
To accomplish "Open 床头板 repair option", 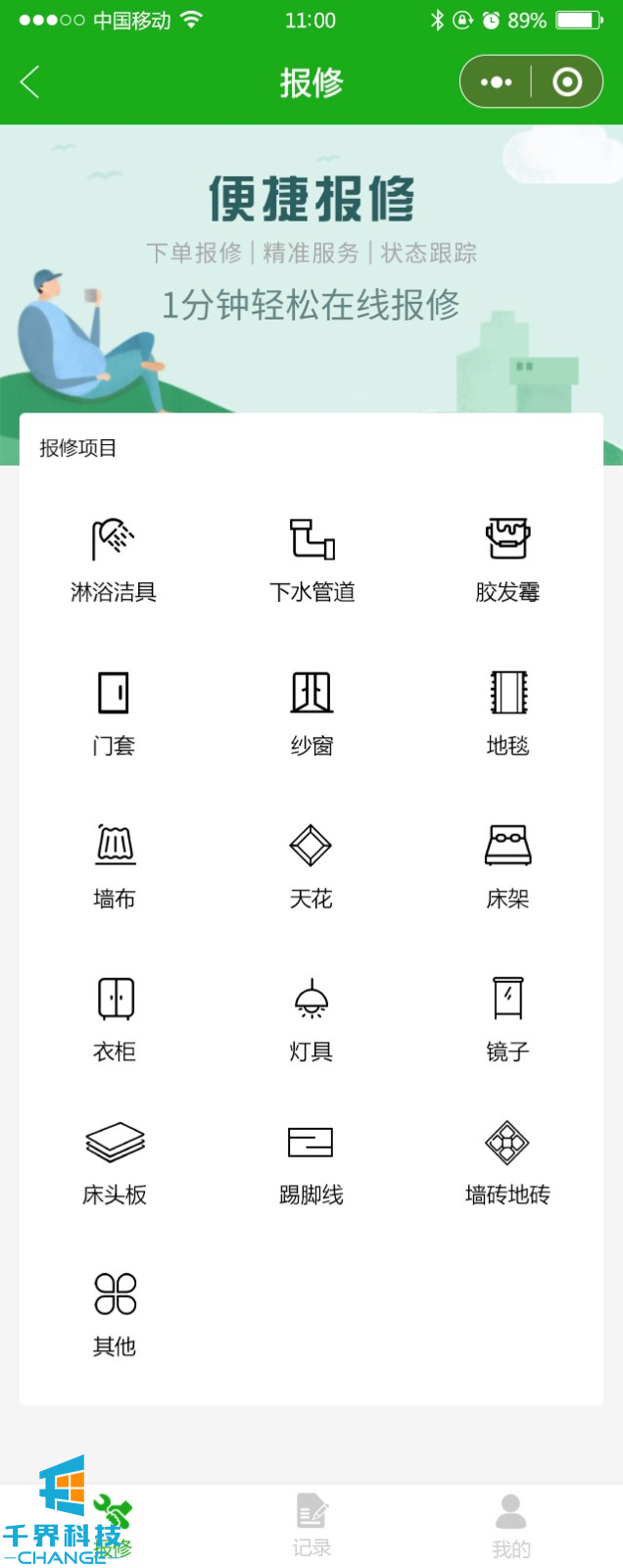I will (x=114, y=1162).
